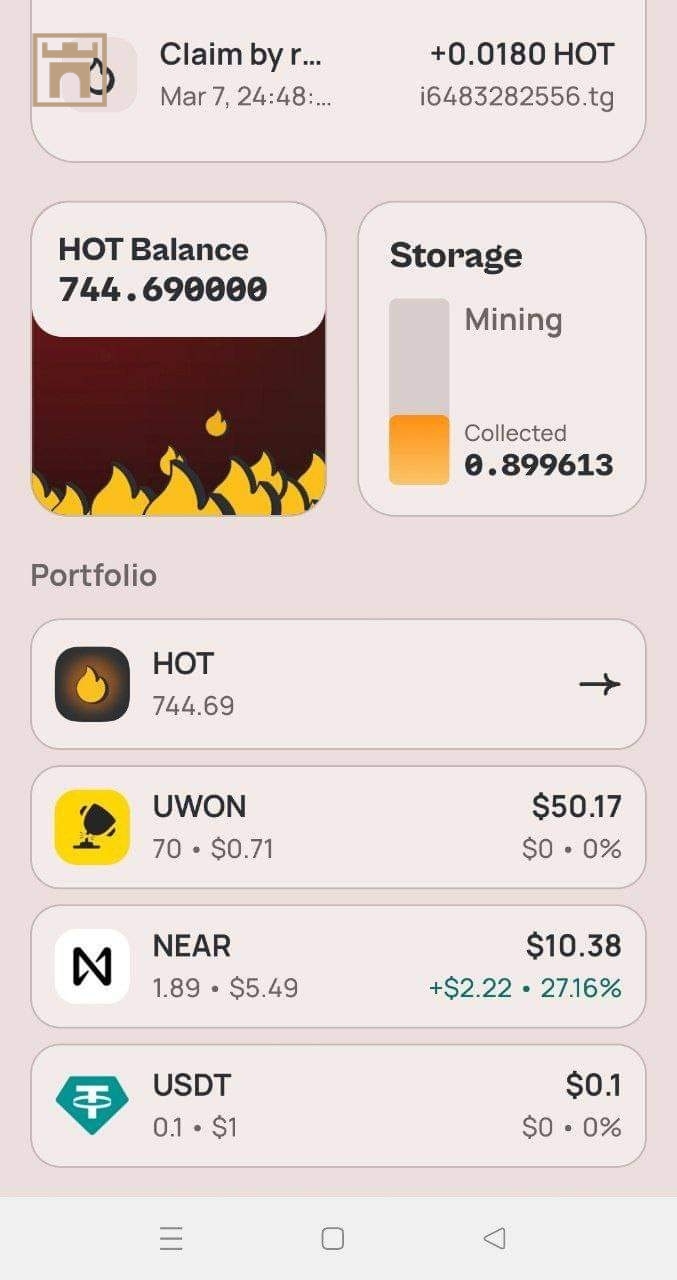677x1280 pixels.
Task: View NEAR asset details
Action: [x=338, y=966]
